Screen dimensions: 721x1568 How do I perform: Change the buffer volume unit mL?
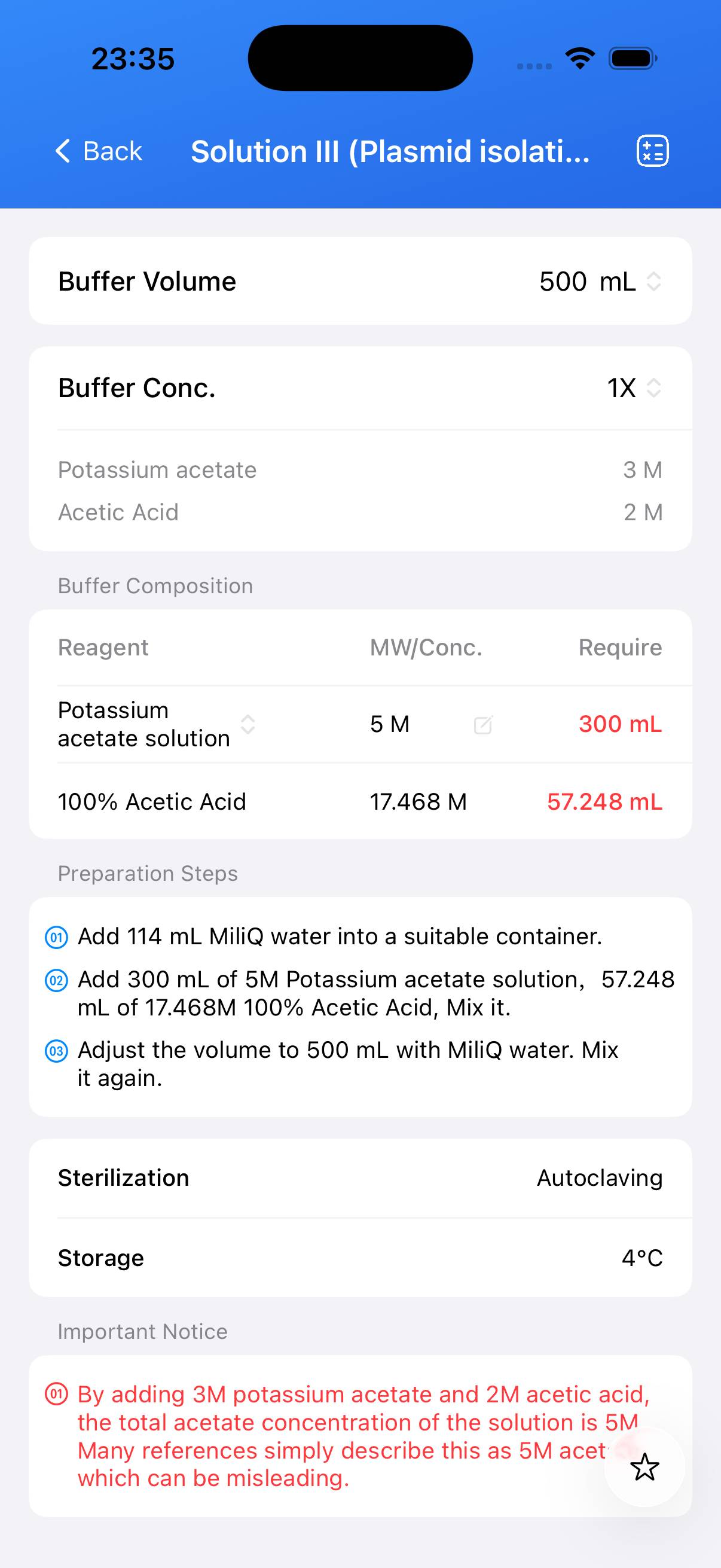[x=630, y=282]
